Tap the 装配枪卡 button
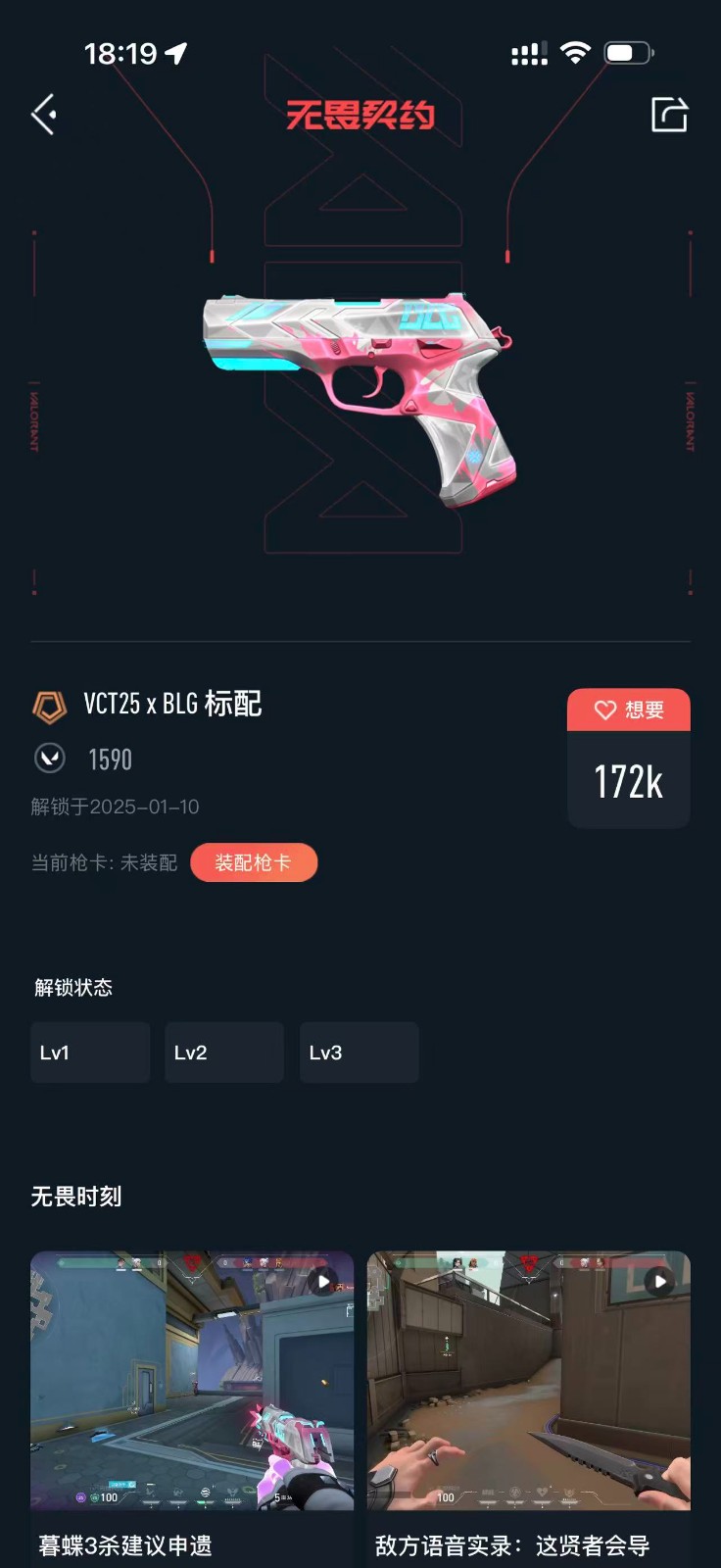This screenshot has height=1568, width=721. click(x=254, y=862)
